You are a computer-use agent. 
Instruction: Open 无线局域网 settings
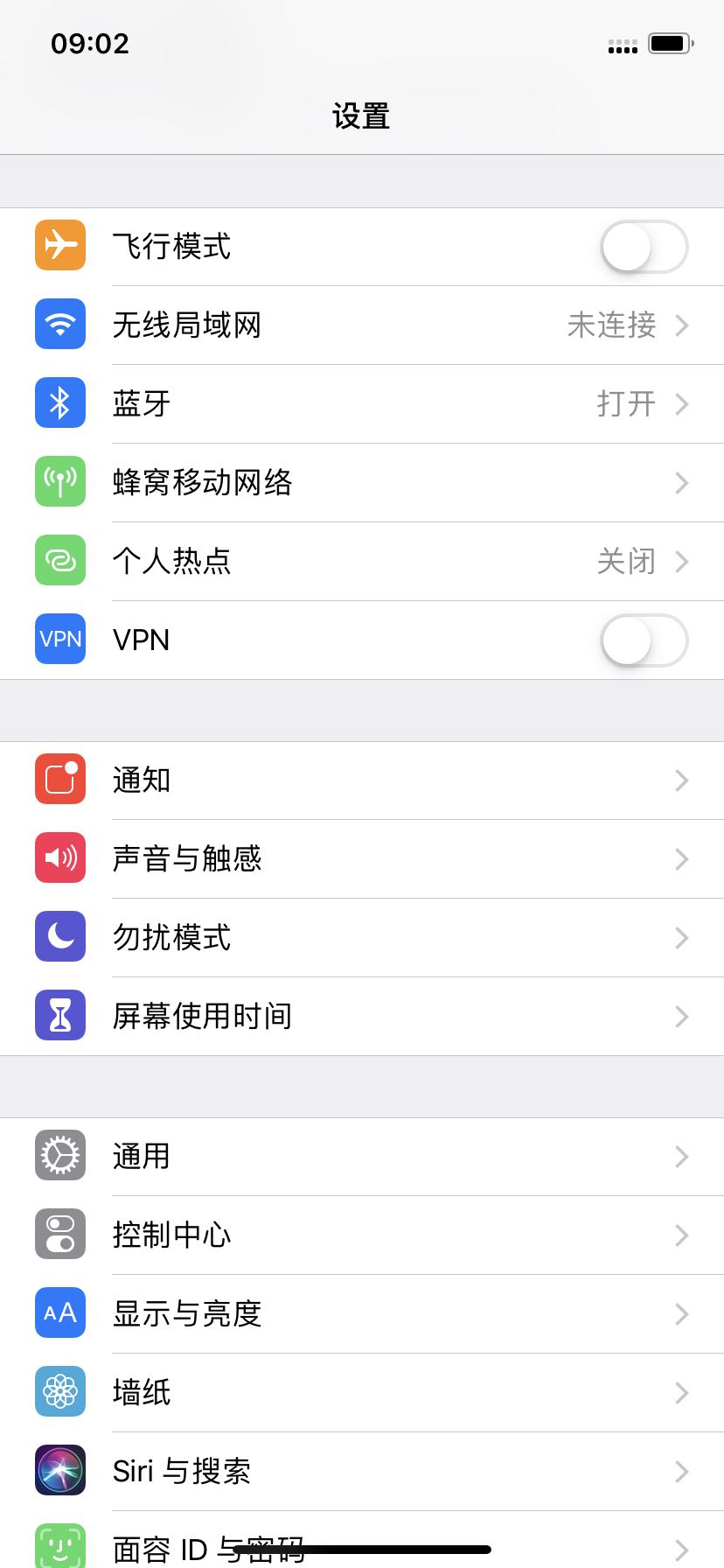(x=362, y=325)
